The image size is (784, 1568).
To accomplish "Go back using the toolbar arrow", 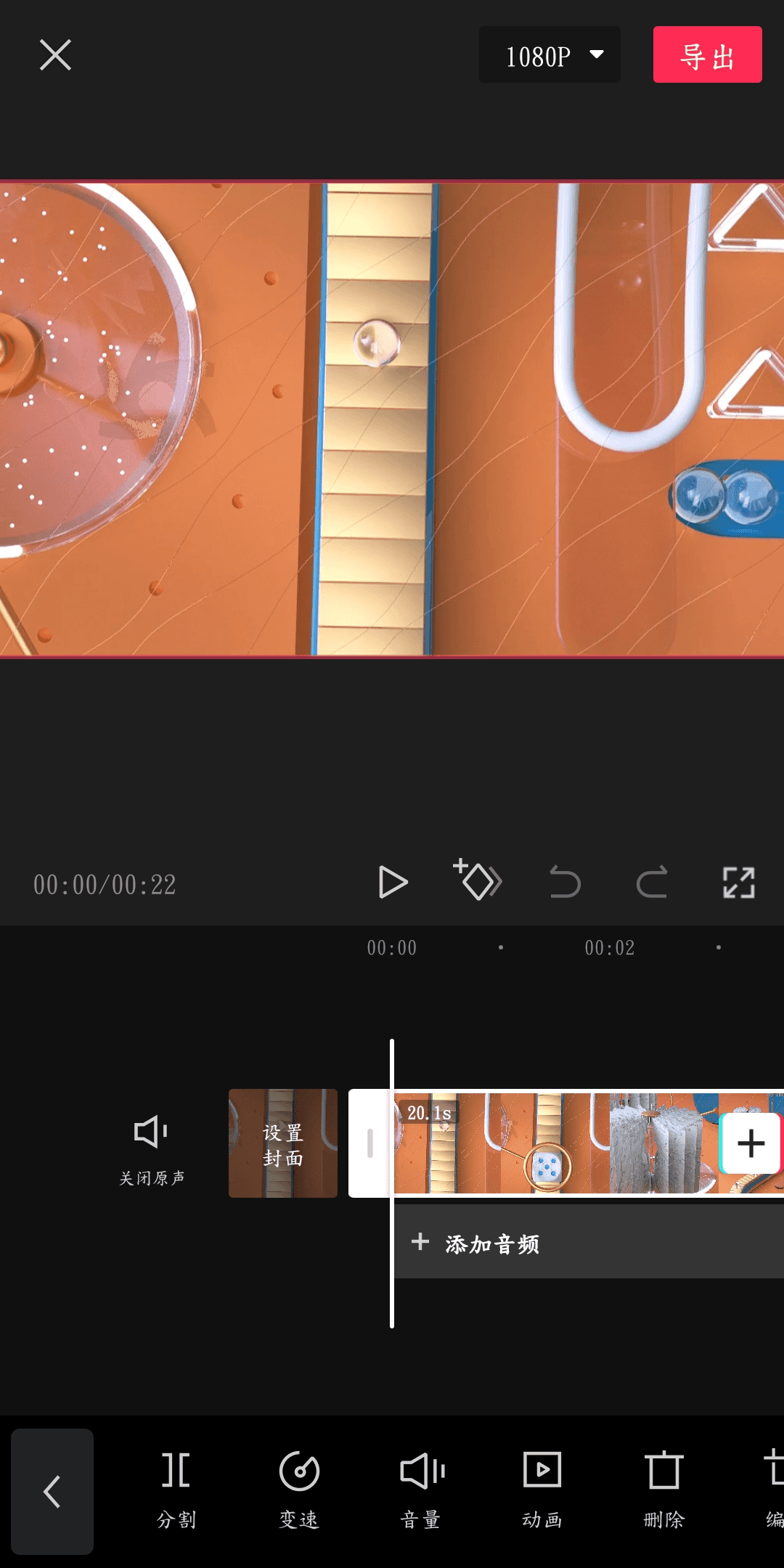I will point(52,1491).
